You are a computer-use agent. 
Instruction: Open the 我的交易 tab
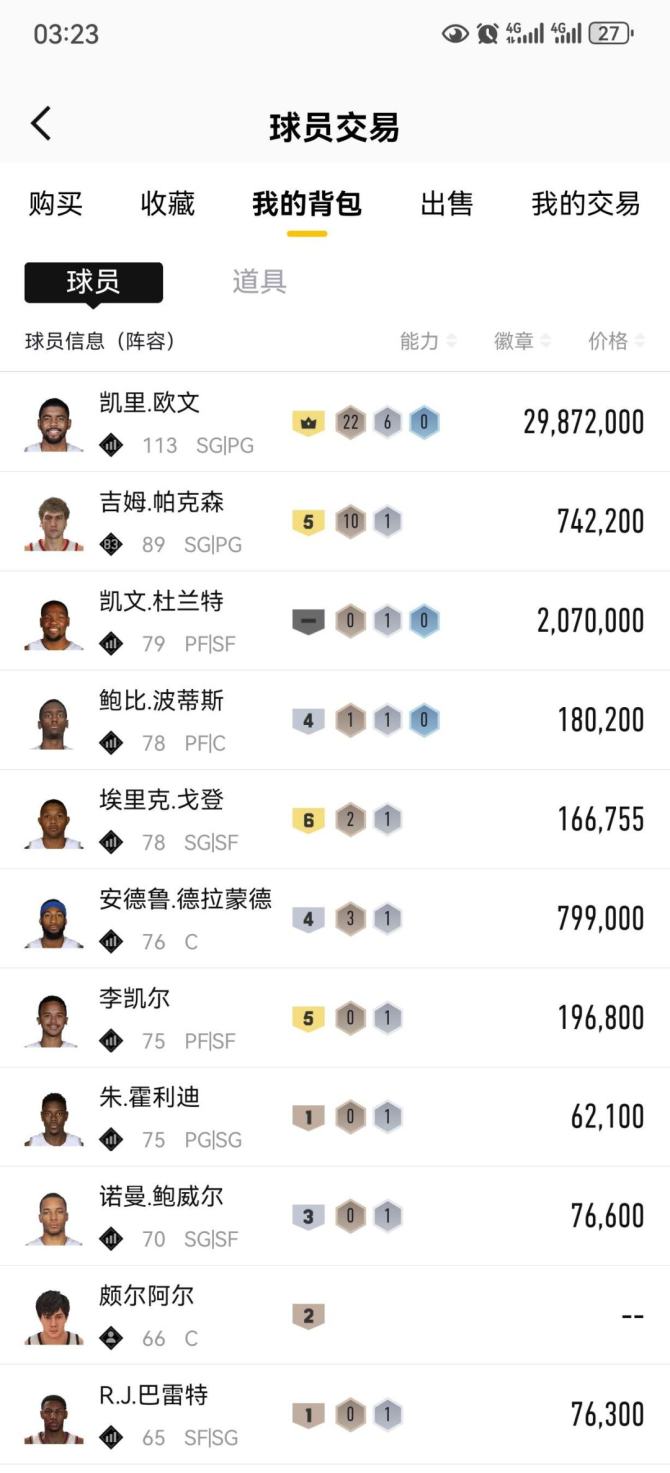585,204
